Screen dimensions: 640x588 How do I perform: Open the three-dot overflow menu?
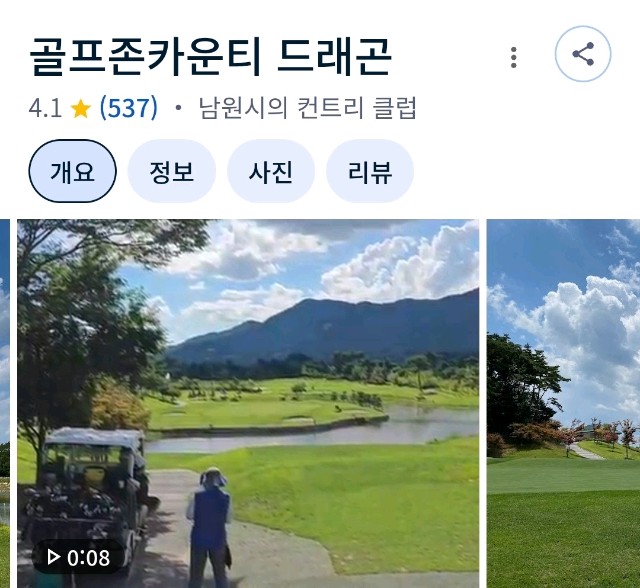coord(514,57)
